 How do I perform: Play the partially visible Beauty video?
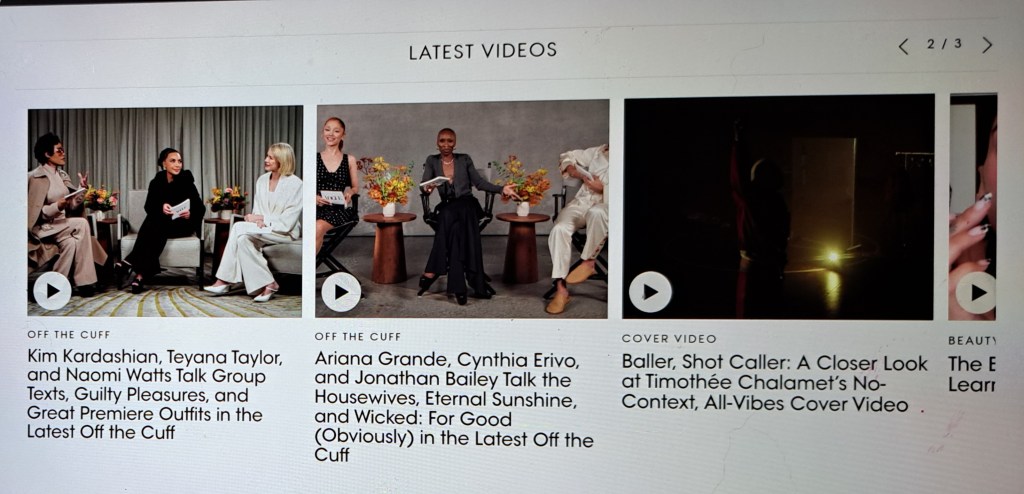coord(975,292)
